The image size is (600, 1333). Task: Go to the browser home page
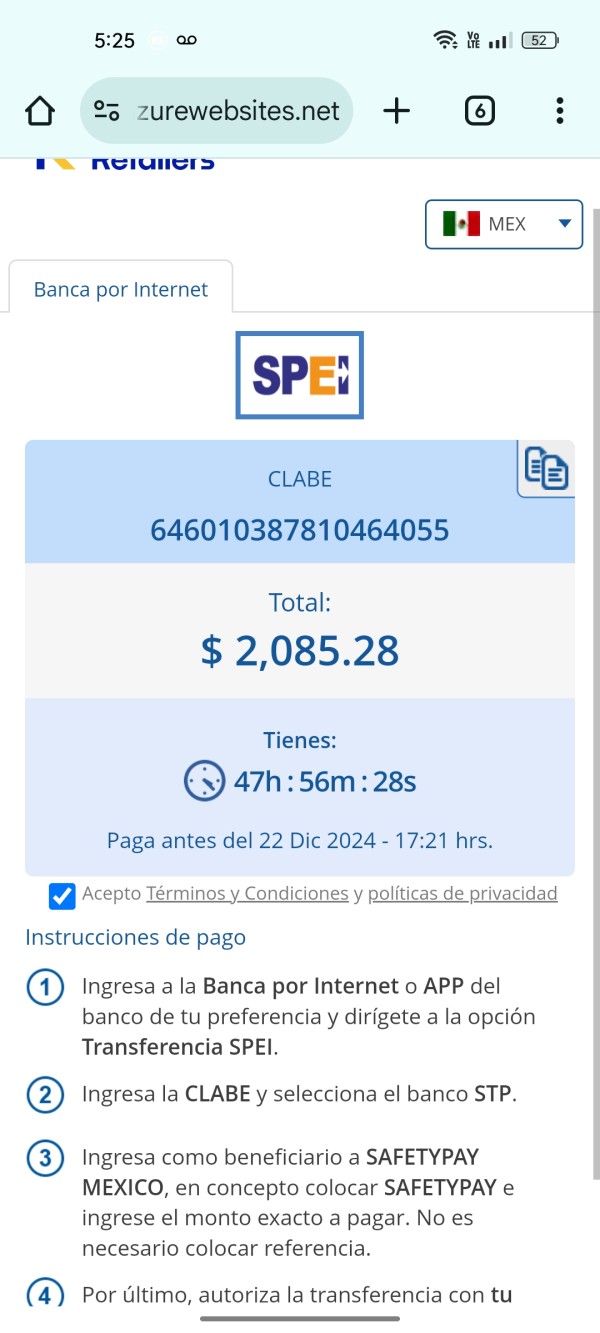coord(40,111)
